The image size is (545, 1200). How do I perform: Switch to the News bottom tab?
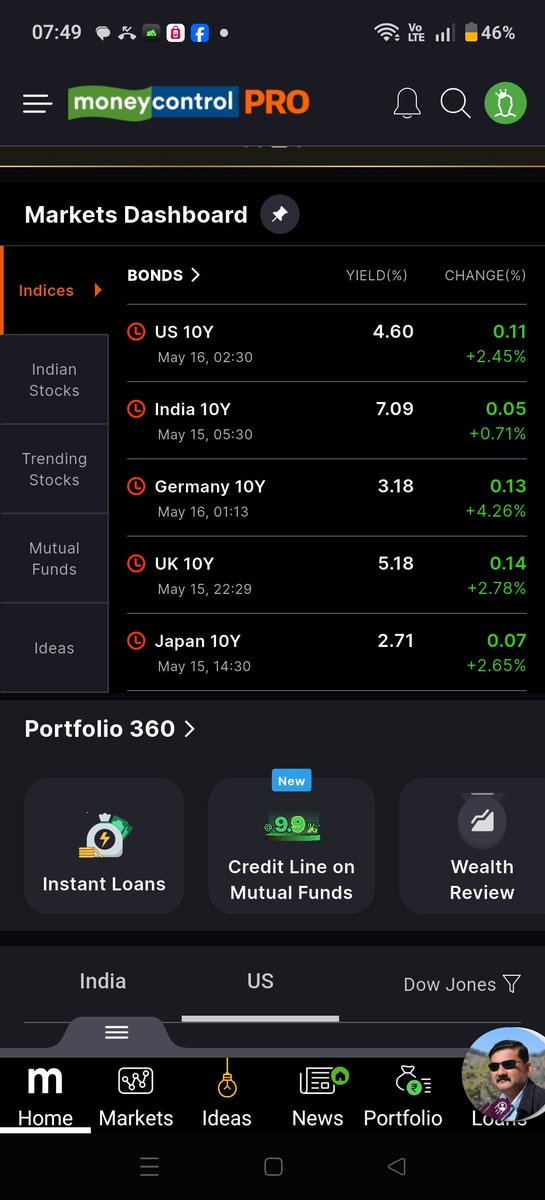[317, 1096]
